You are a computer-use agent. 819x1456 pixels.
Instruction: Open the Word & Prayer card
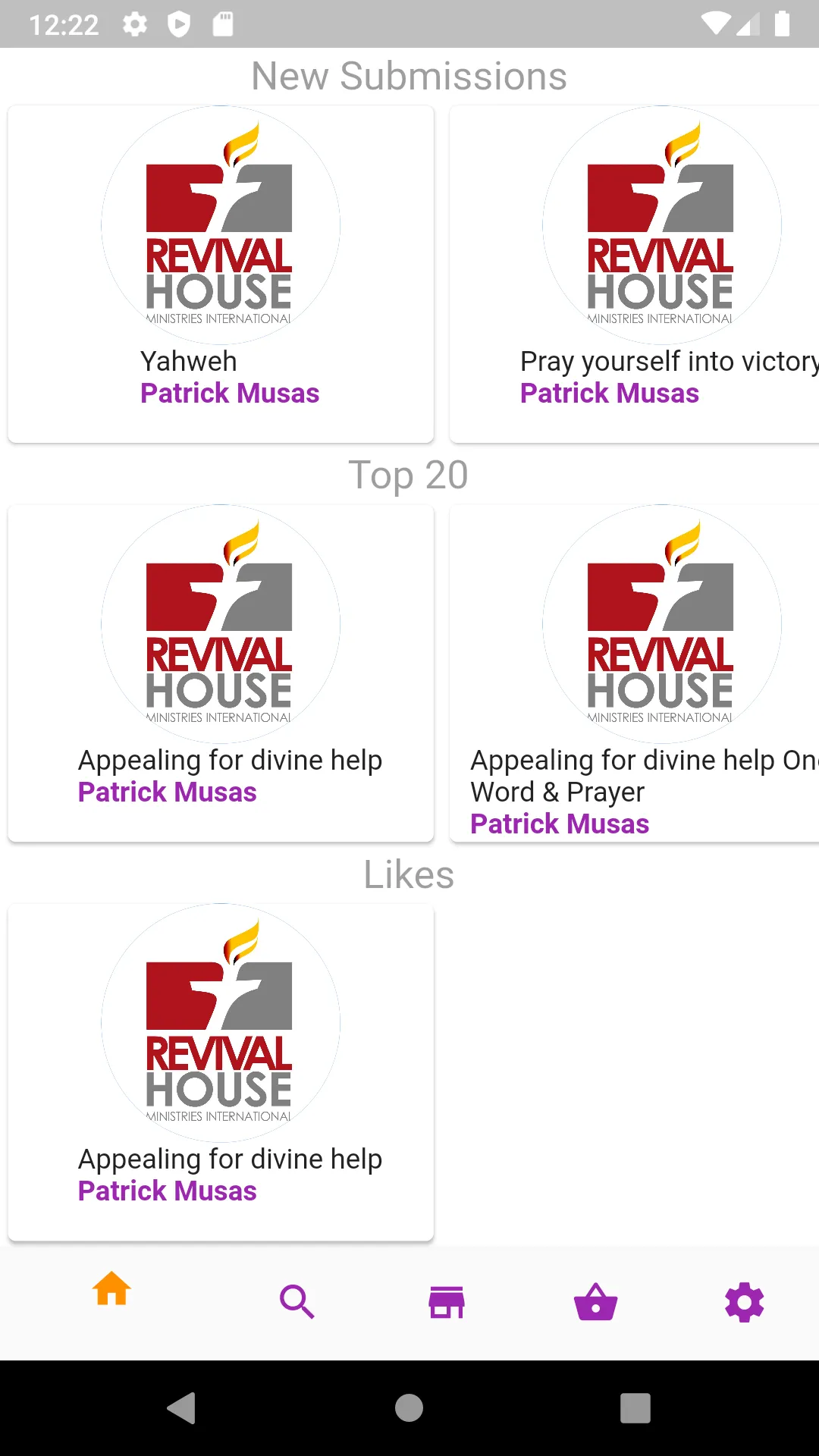[634, 673]
